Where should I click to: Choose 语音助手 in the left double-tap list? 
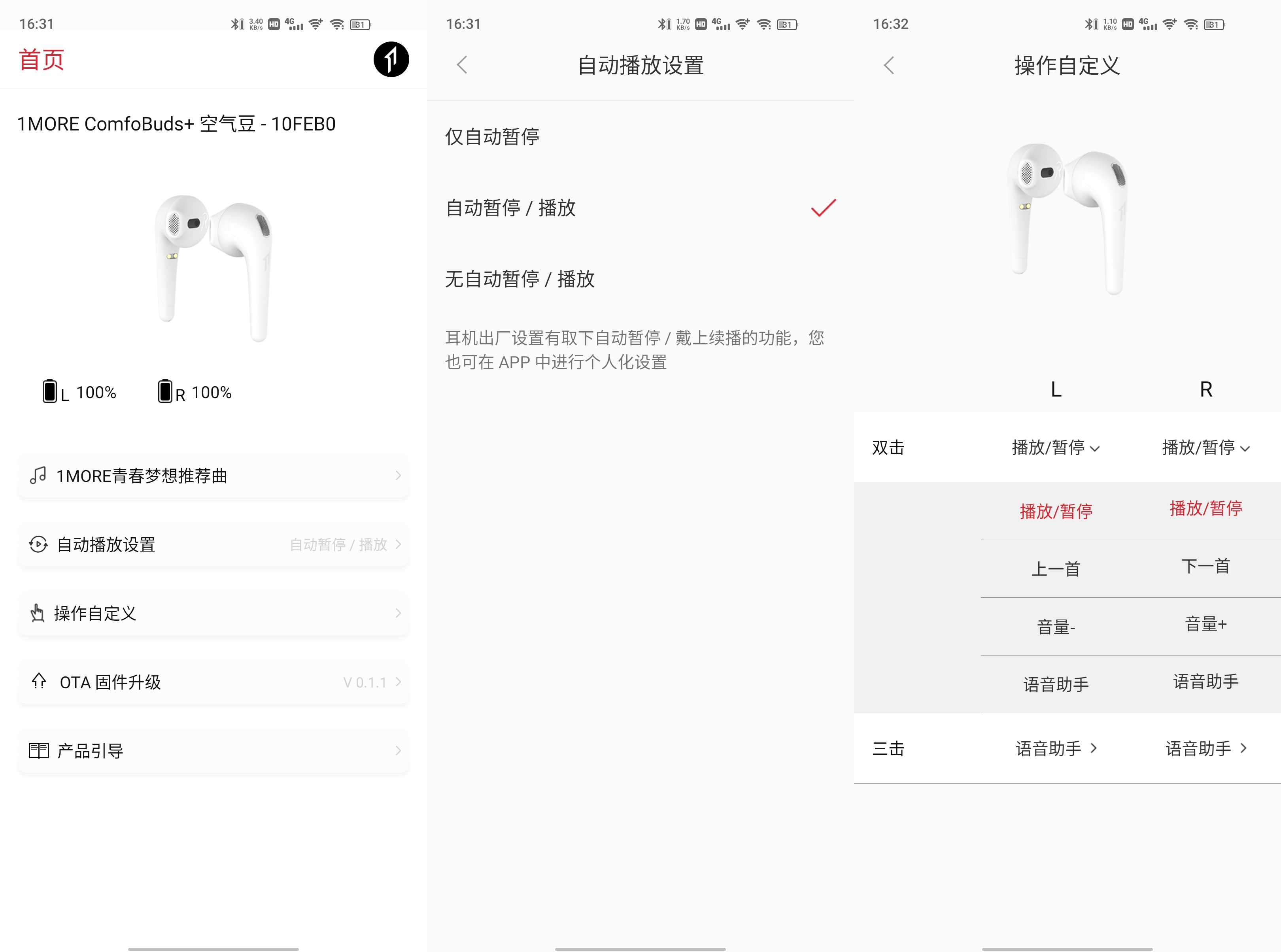coord(1056,685)
